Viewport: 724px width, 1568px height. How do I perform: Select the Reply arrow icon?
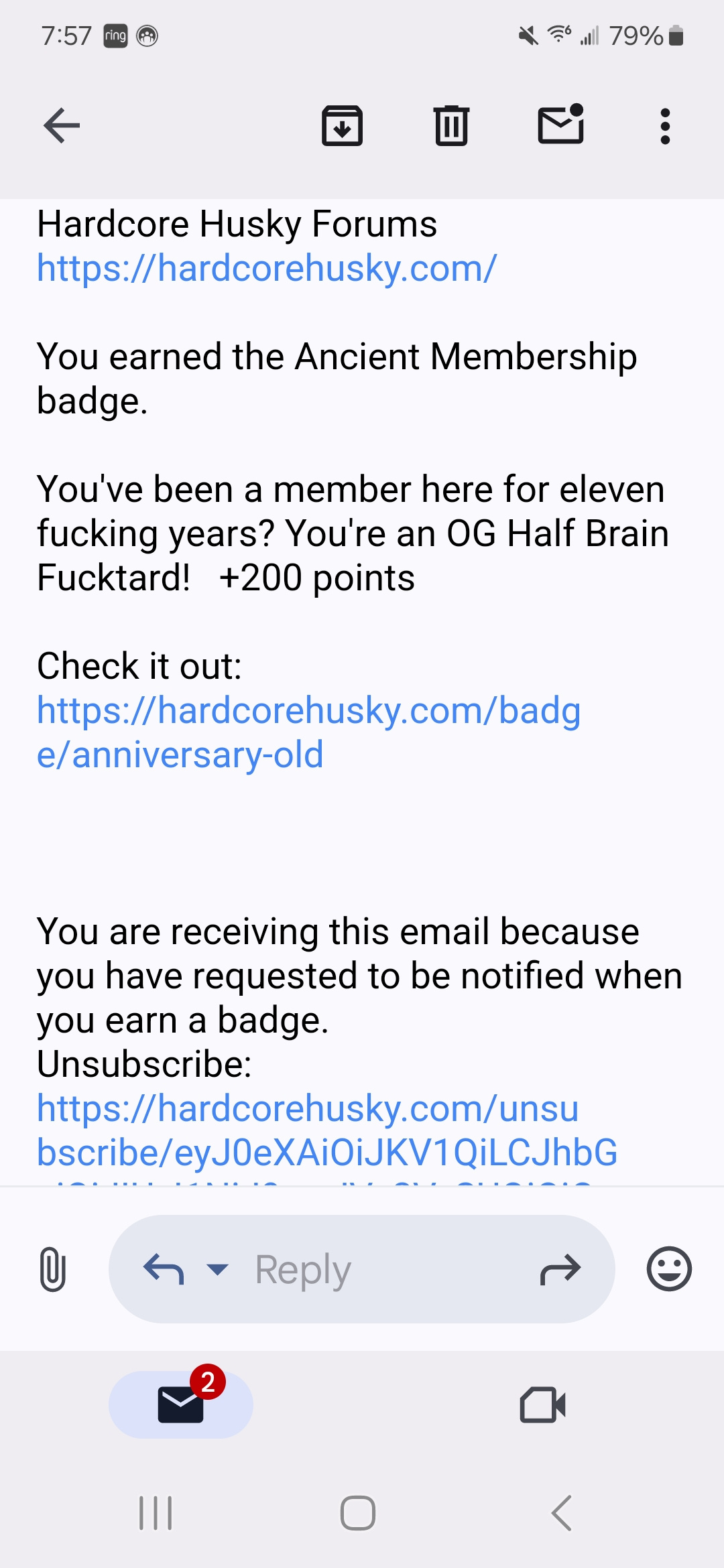(x=163, y=1268)
